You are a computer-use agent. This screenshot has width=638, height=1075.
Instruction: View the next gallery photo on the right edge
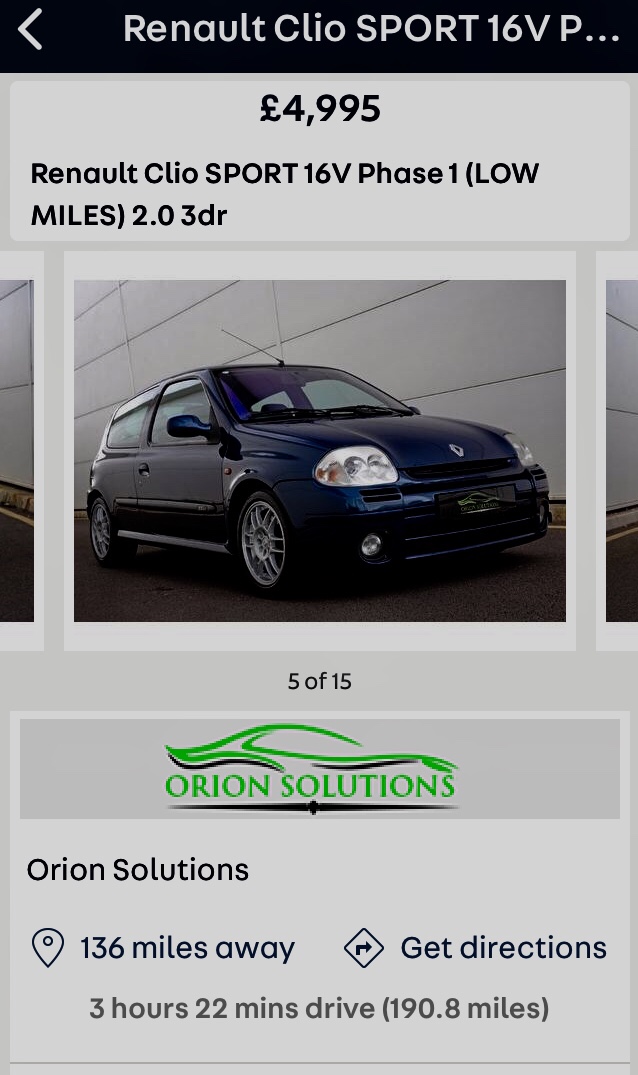[x=621, y=450]
